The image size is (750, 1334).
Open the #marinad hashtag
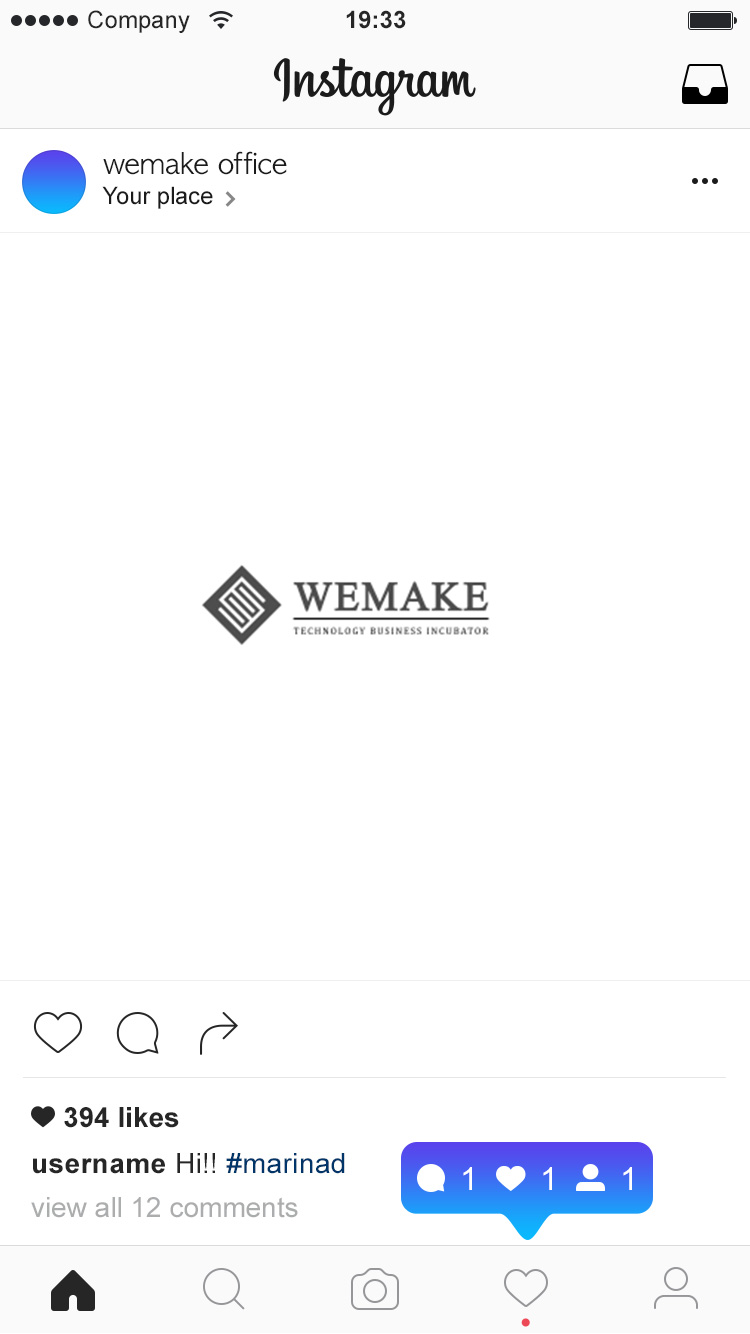coord(285,1163)
